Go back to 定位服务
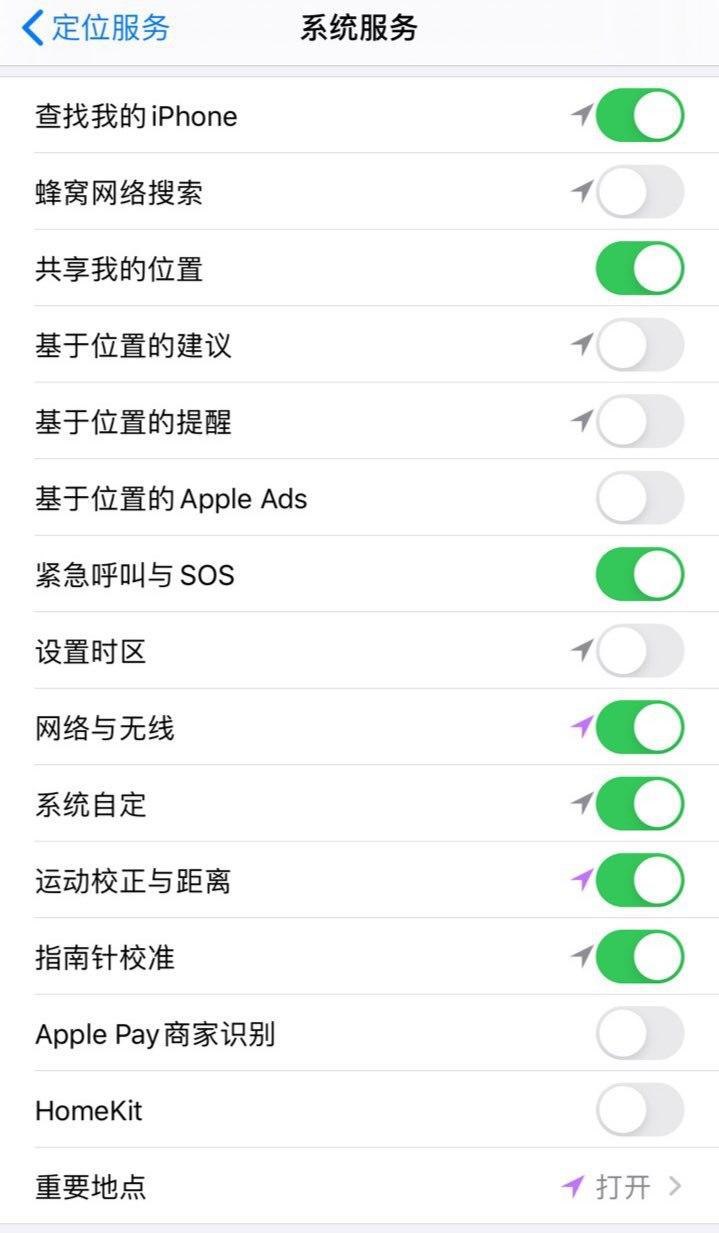The image size is (719, 1233). 96,28
